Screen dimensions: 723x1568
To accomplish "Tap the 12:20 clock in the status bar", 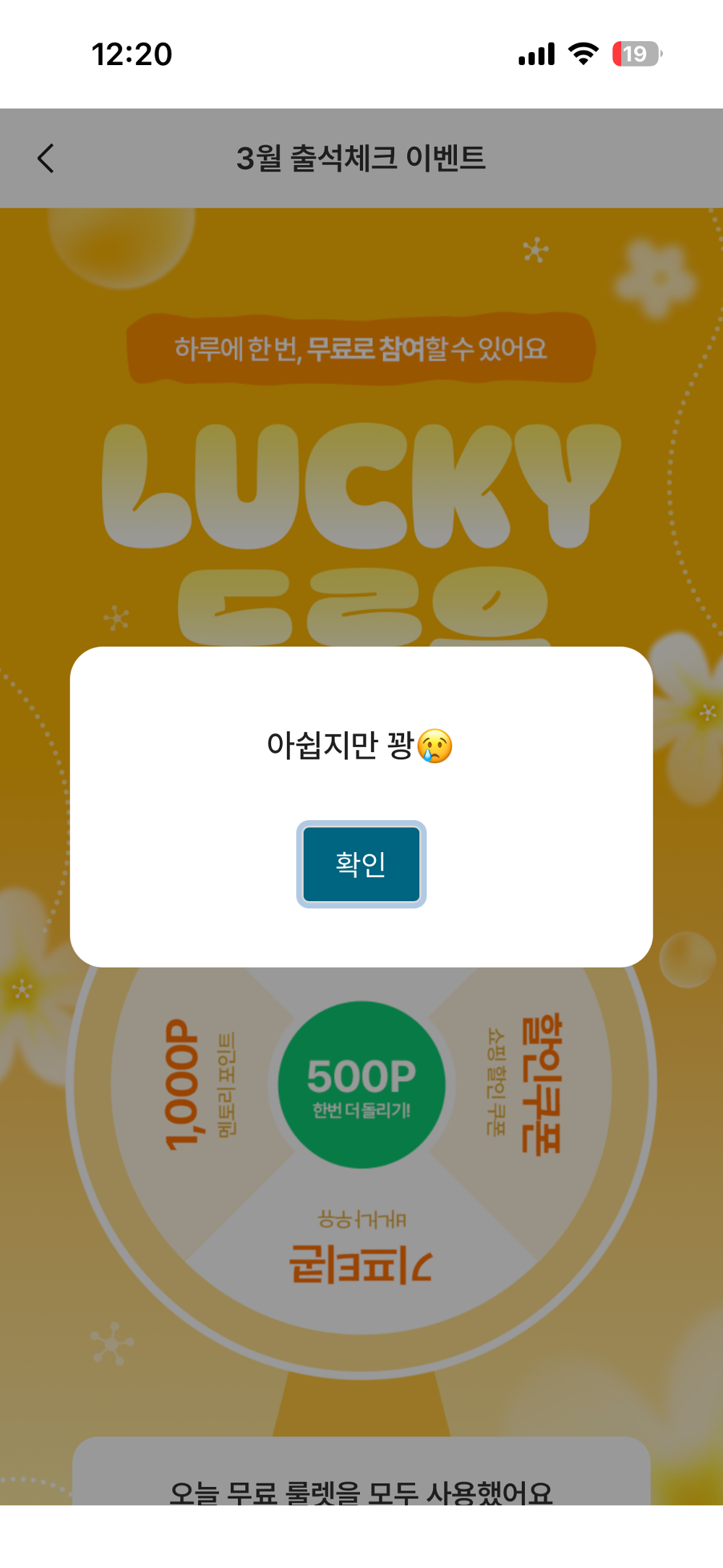I will pos(132,53).
